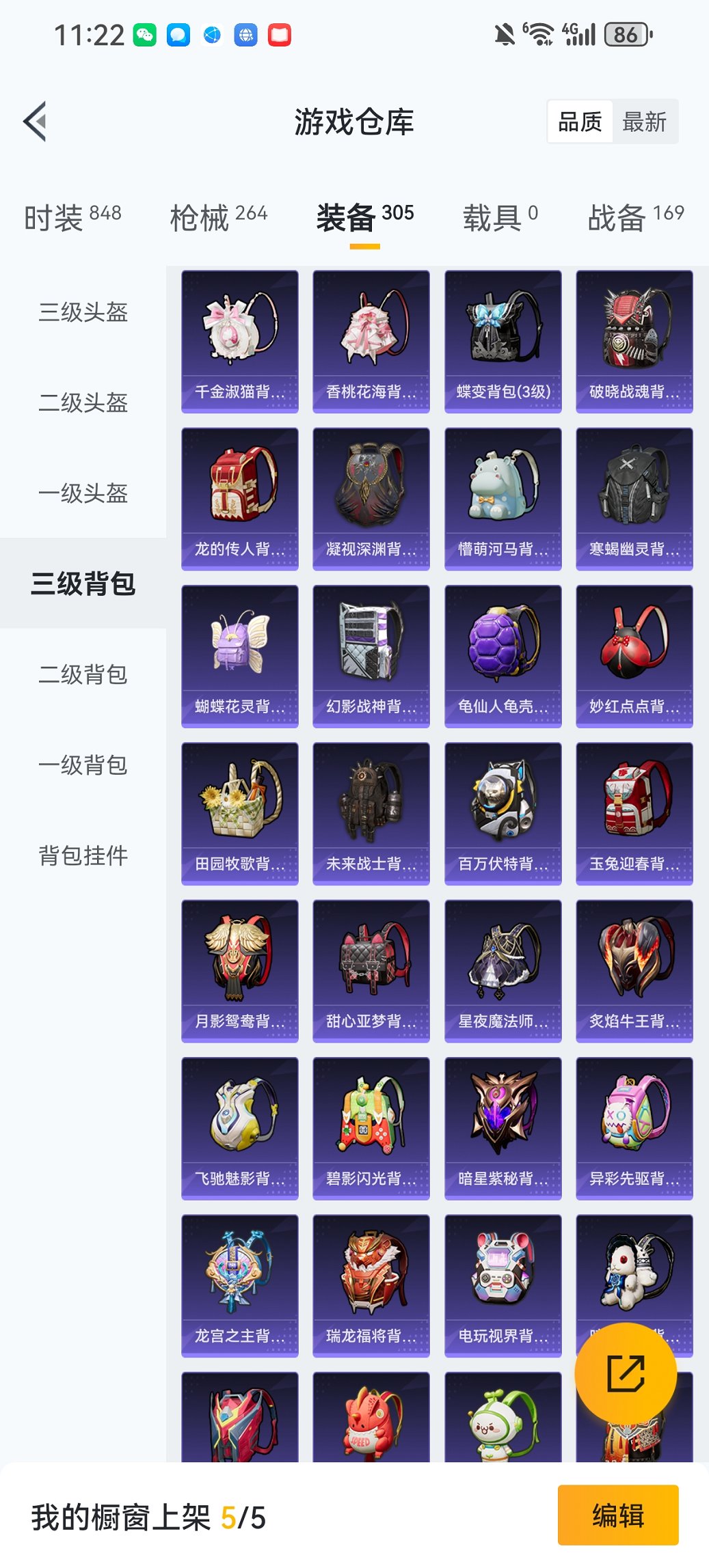The width and height of the screenshot is (709, 1568).
Task: Tap the orange floating share button
Action: point(626,1373)
